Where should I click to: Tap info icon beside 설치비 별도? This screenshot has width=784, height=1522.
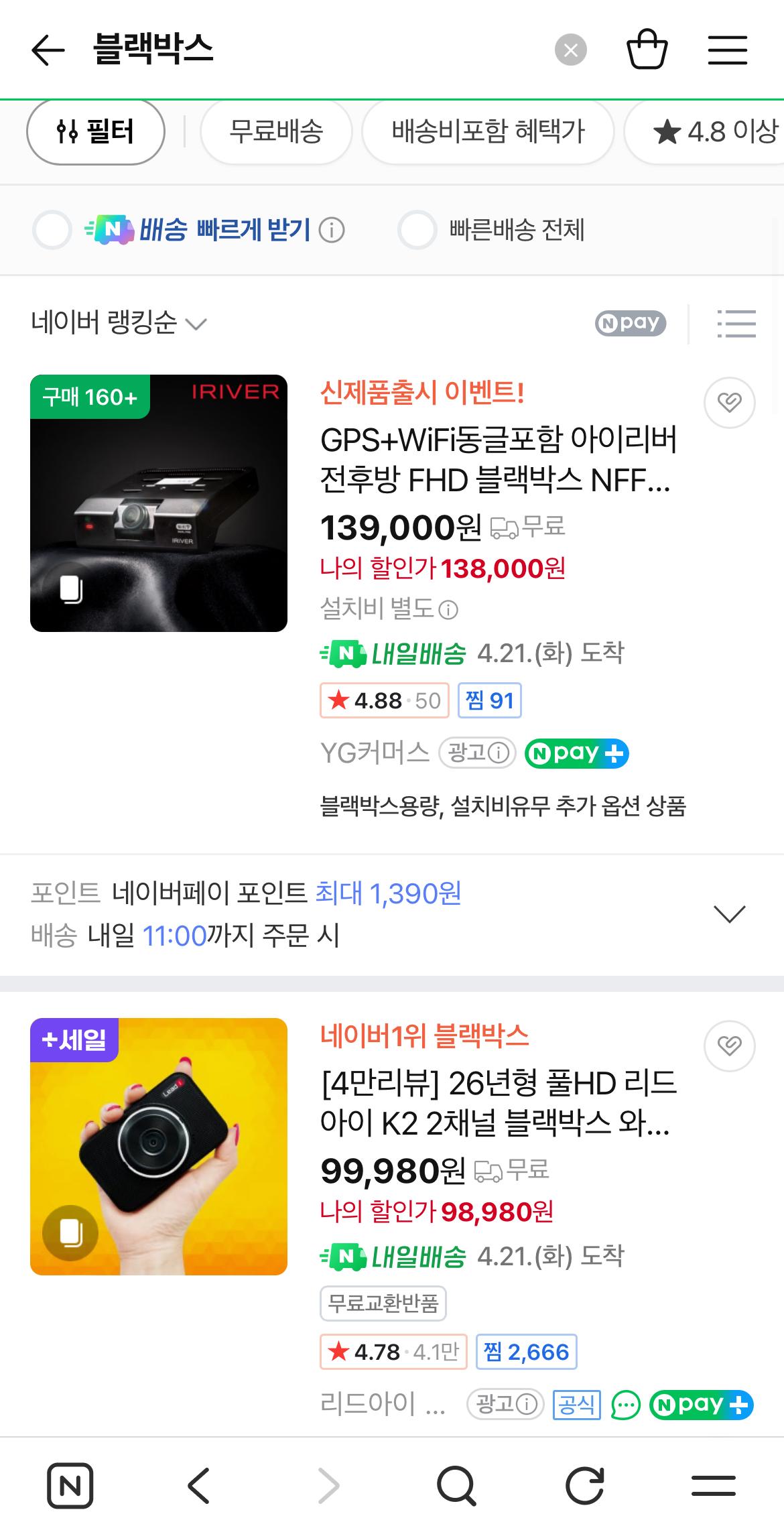click(447, 611)
